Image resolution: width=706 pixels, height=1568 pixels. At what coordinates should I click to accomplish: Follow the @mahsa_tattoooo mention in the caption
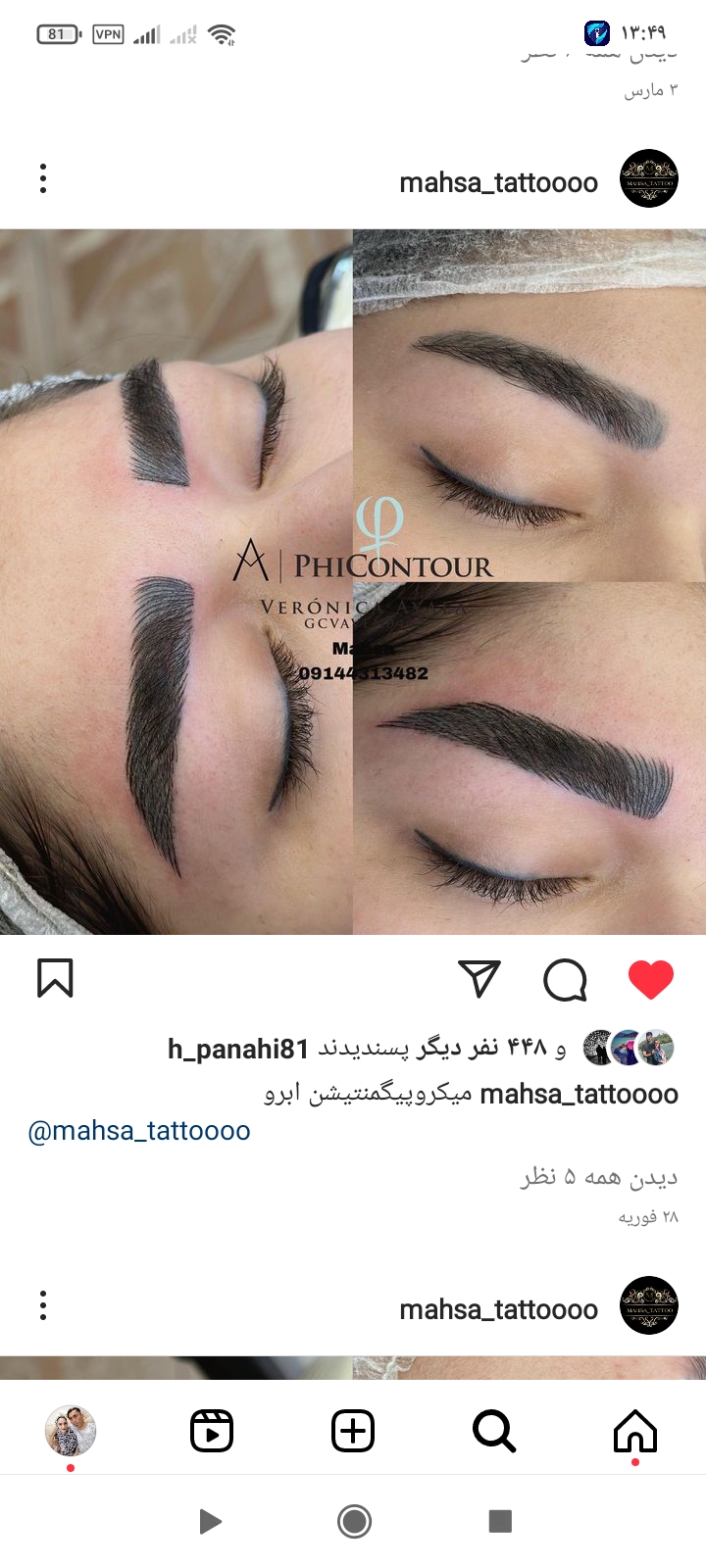tap(139, 1131)
